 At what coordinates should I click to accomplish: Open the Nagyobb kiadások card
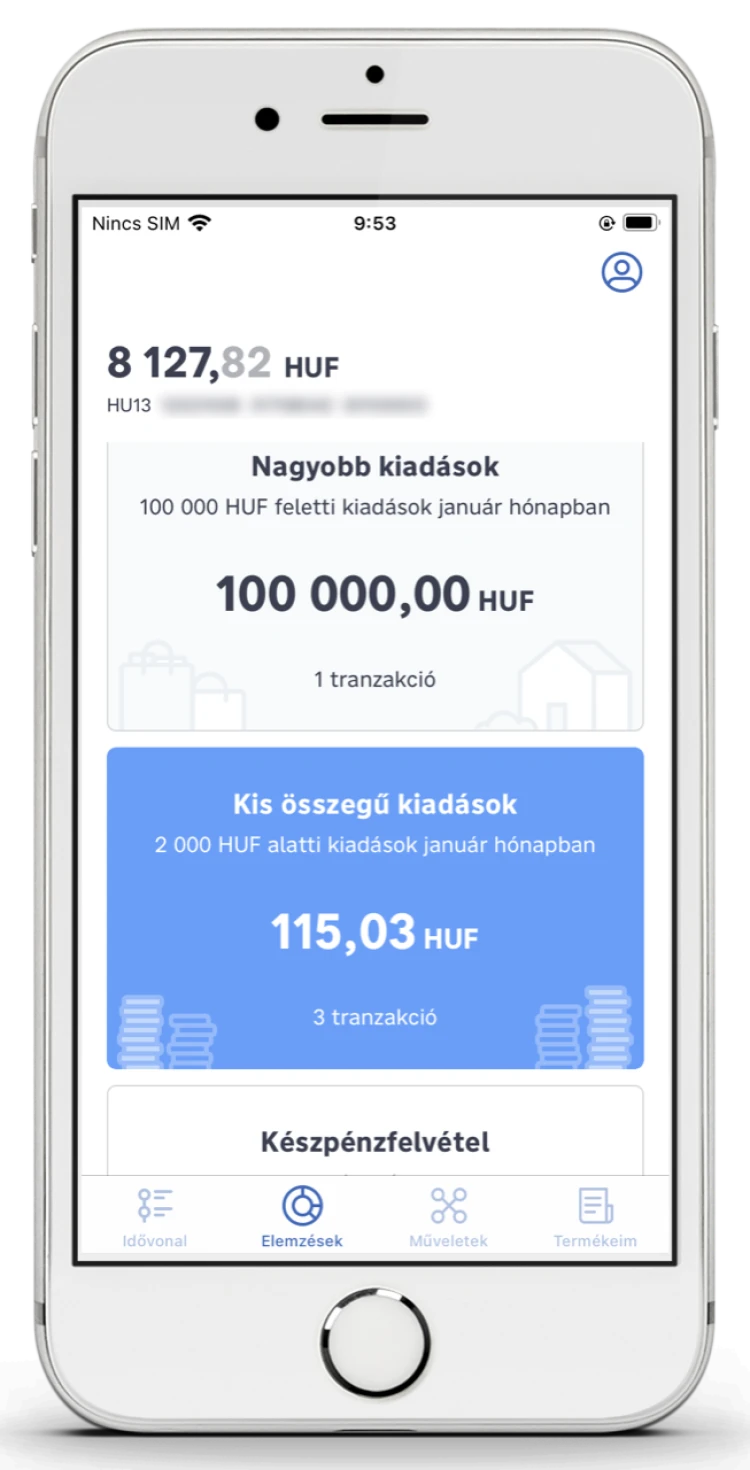tap(375, 586)
